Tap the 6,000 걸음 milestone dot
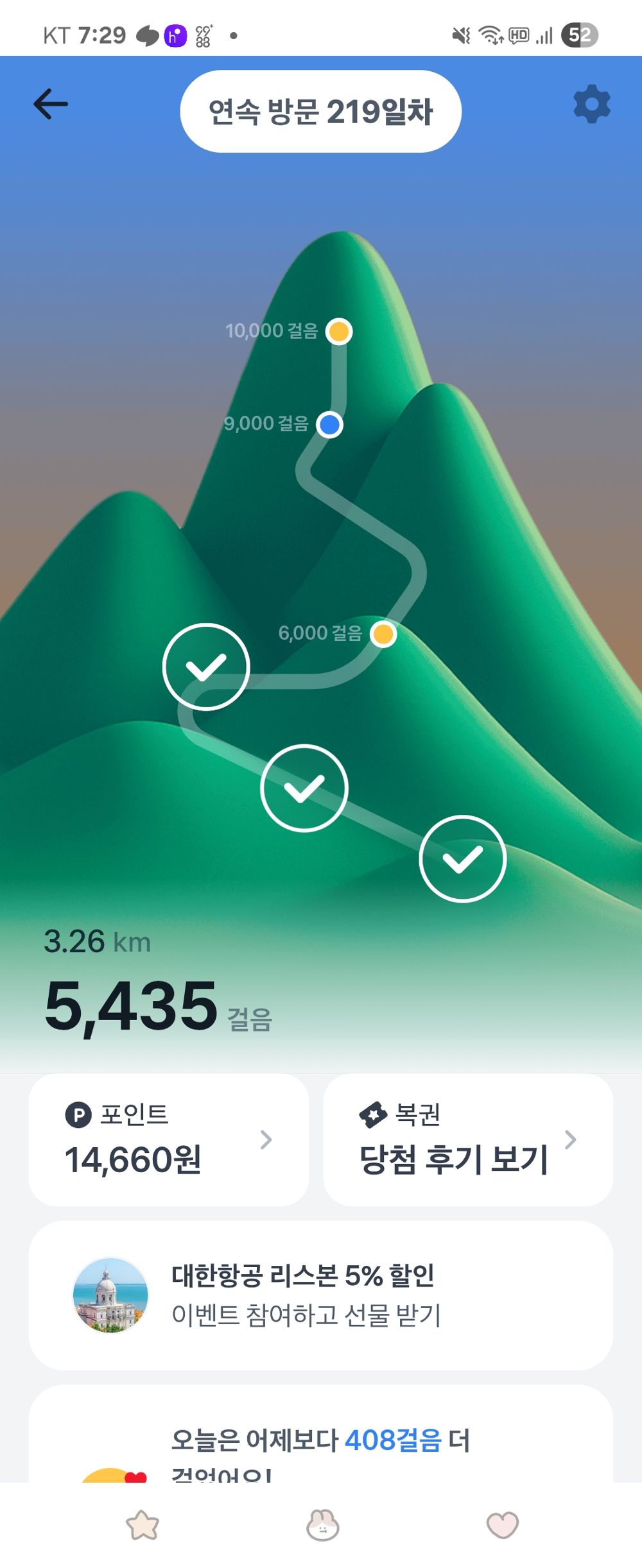 [x=383, y=635]
